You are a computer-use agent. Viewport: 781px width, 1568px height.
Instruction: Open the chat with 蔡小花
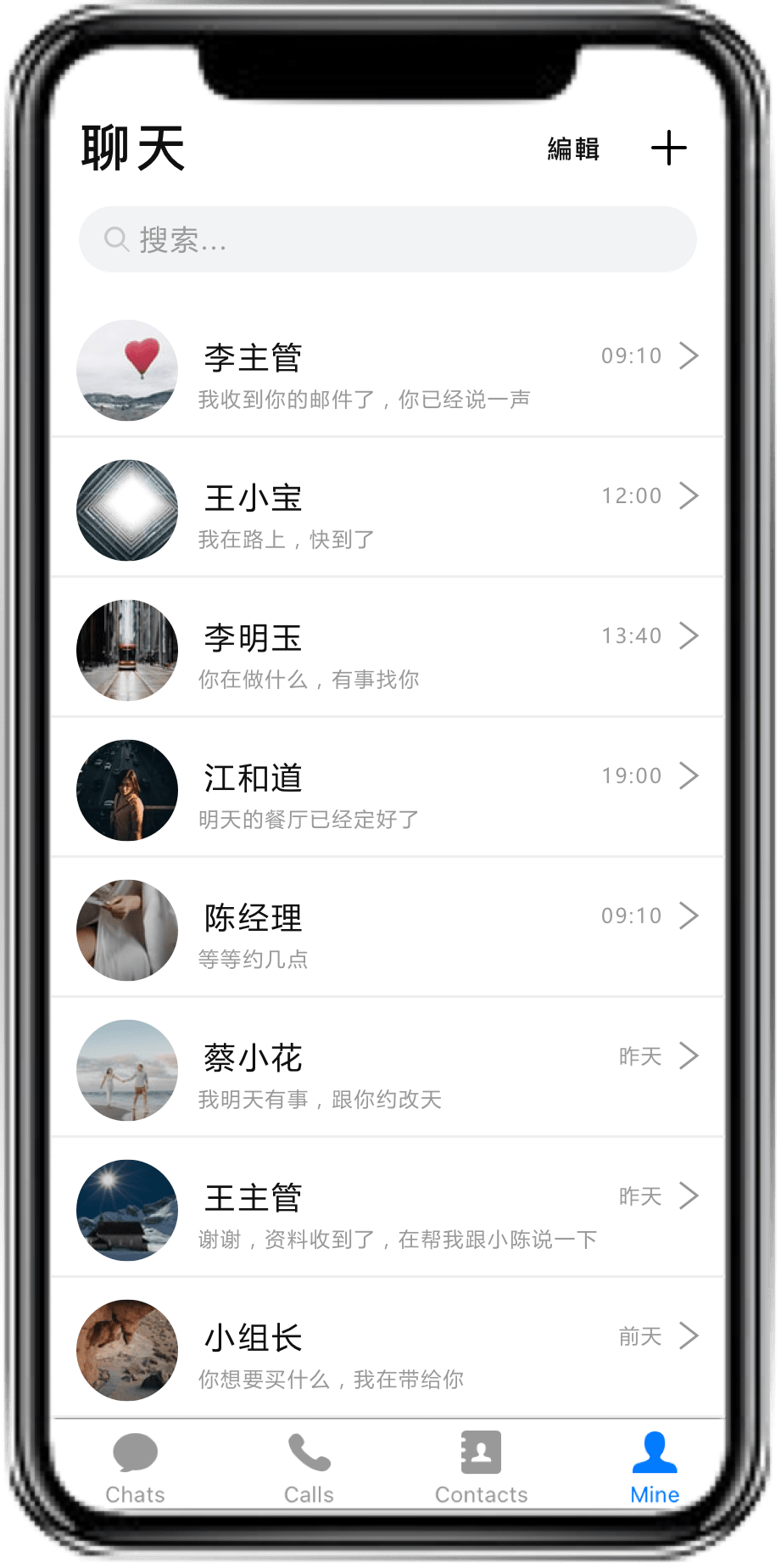388,1071
